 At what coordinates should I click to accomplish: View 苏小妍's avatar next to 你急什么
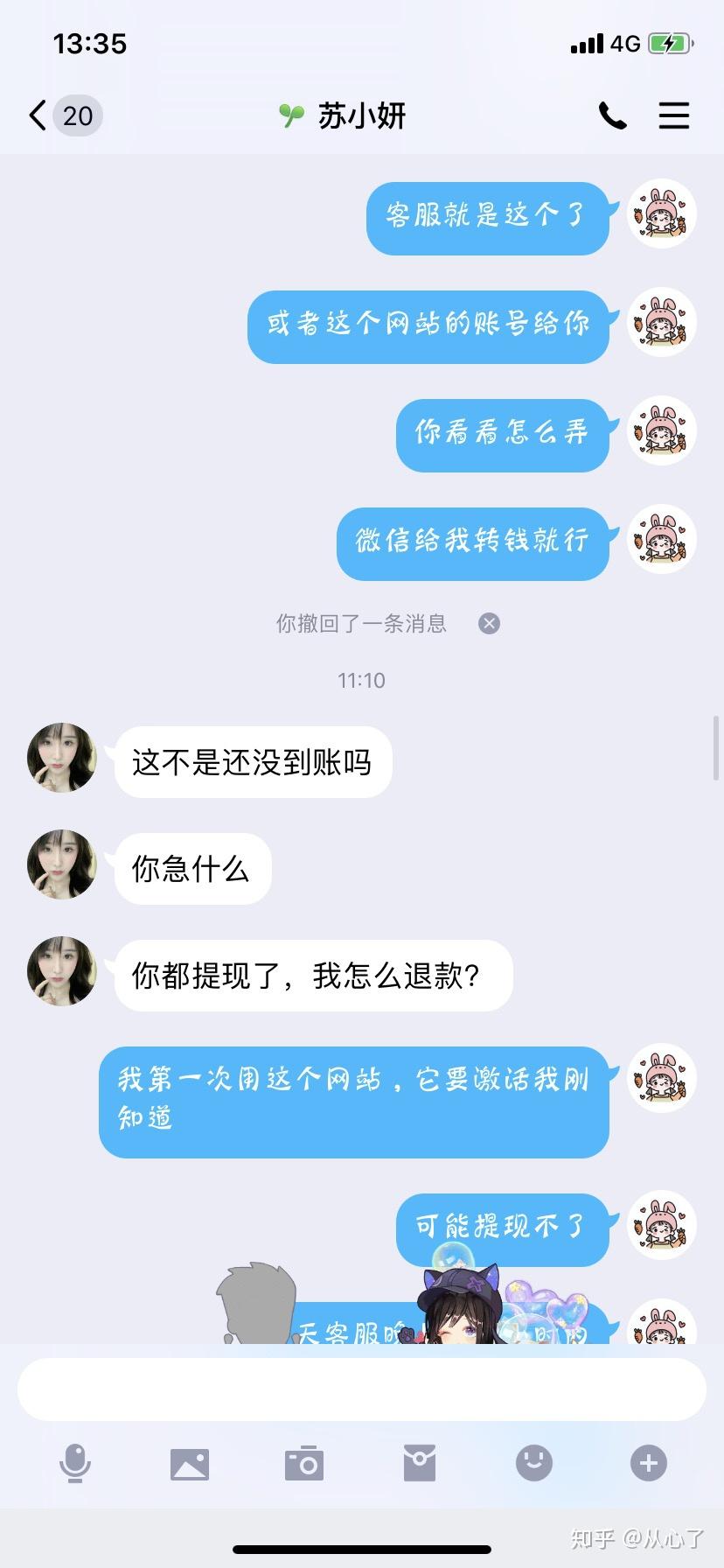(x=62, y=864)
